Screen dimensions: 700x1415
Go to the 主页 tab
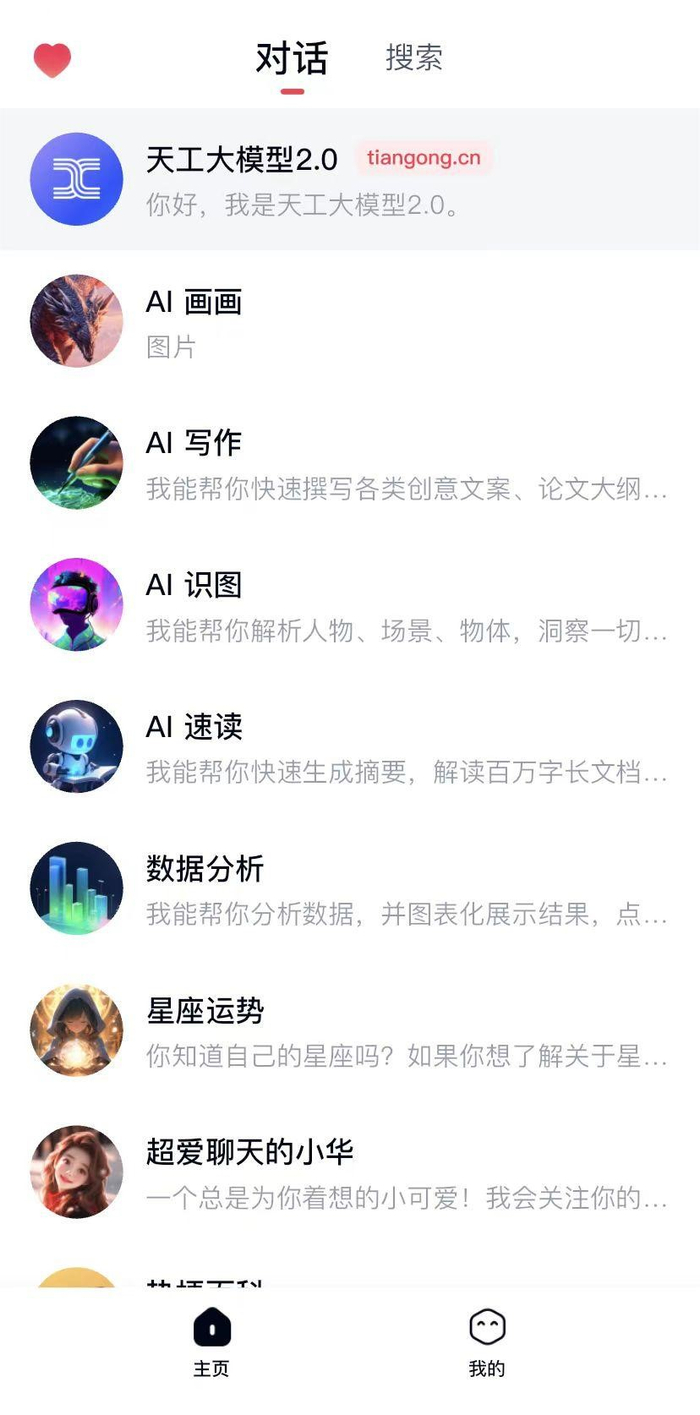[211, 1343]
